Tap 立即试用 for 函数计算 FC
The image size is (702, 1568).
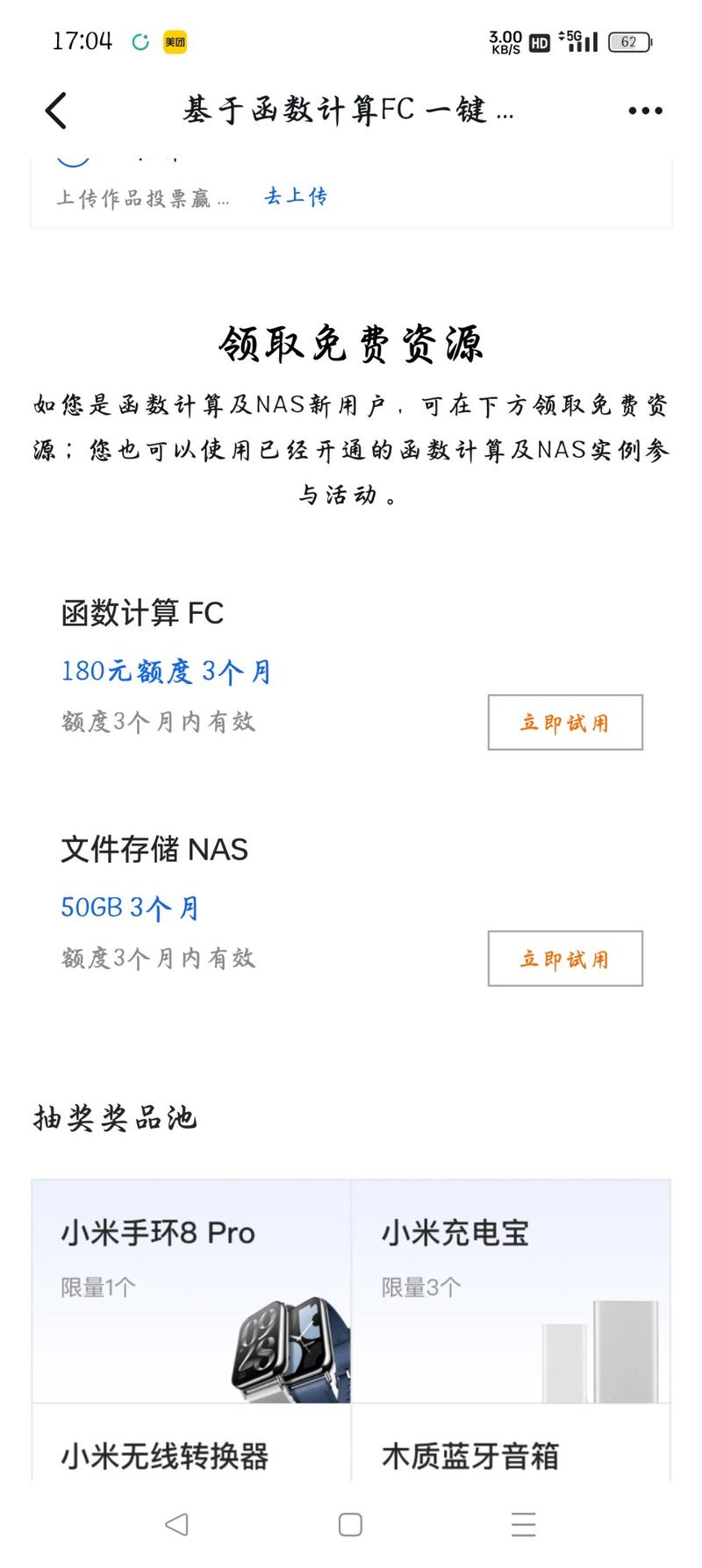565,722
